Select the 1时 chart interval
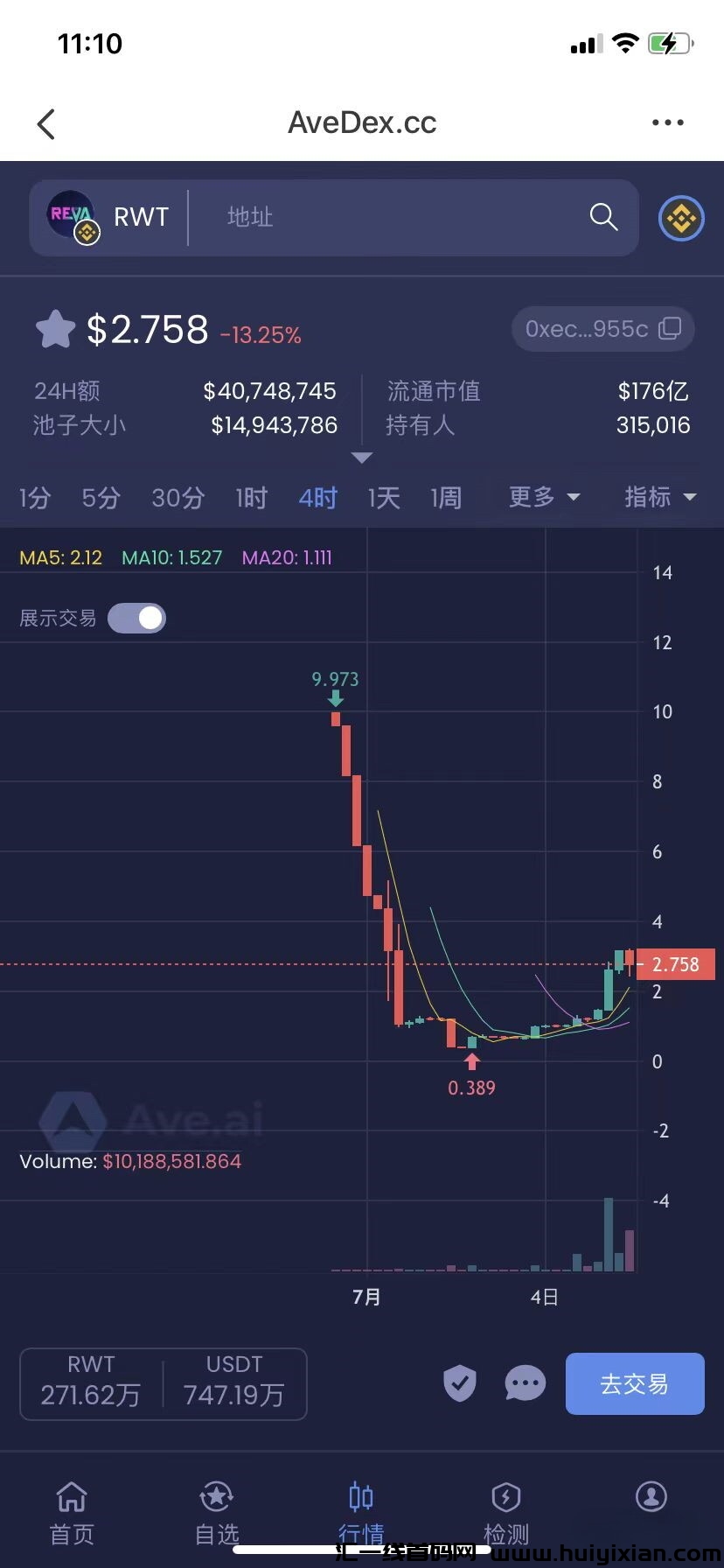 [x=251, y=498]
